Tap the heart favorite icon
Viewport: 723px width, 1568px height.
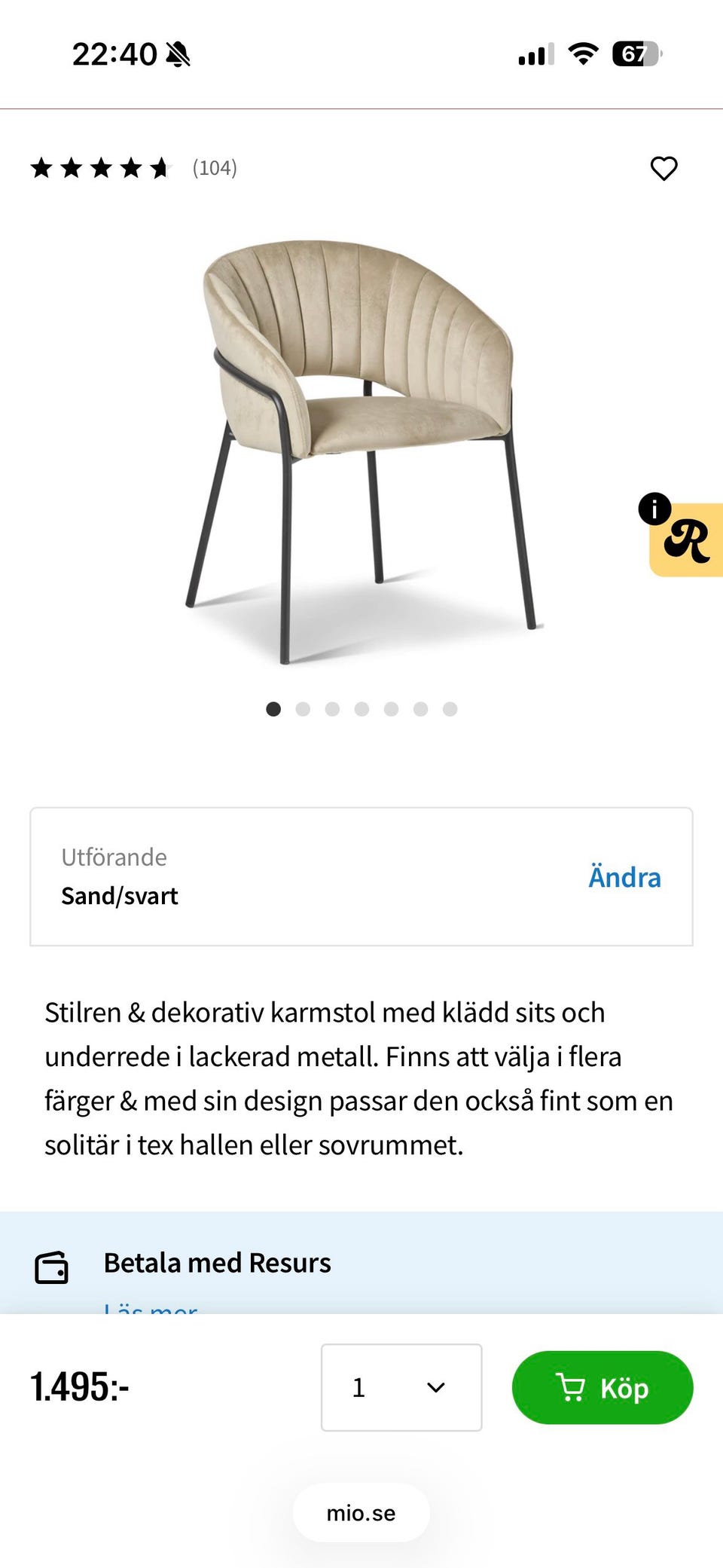pyautogui.click(x=664, y=169)
